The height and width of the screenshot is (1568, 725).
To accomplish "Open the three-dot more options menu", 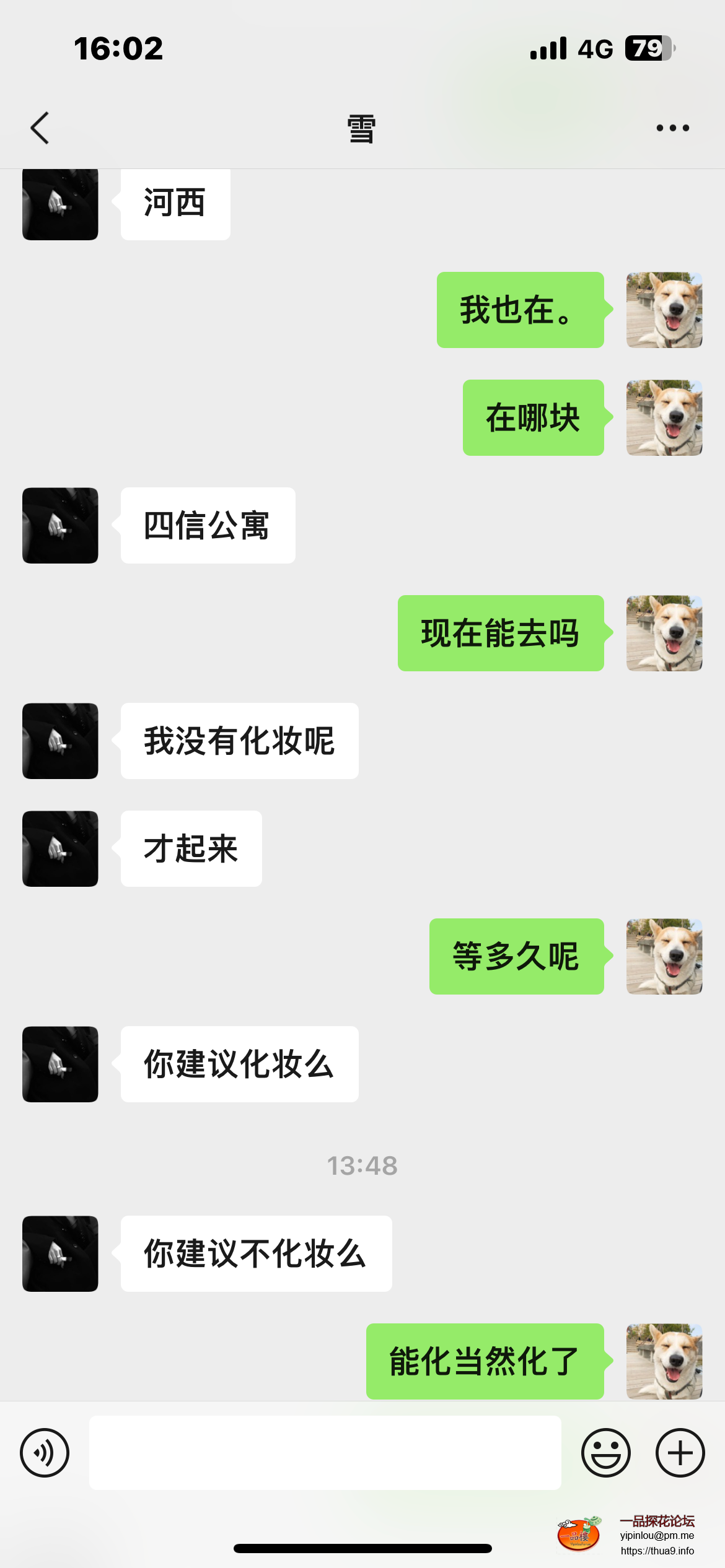I will coord(671,127).
